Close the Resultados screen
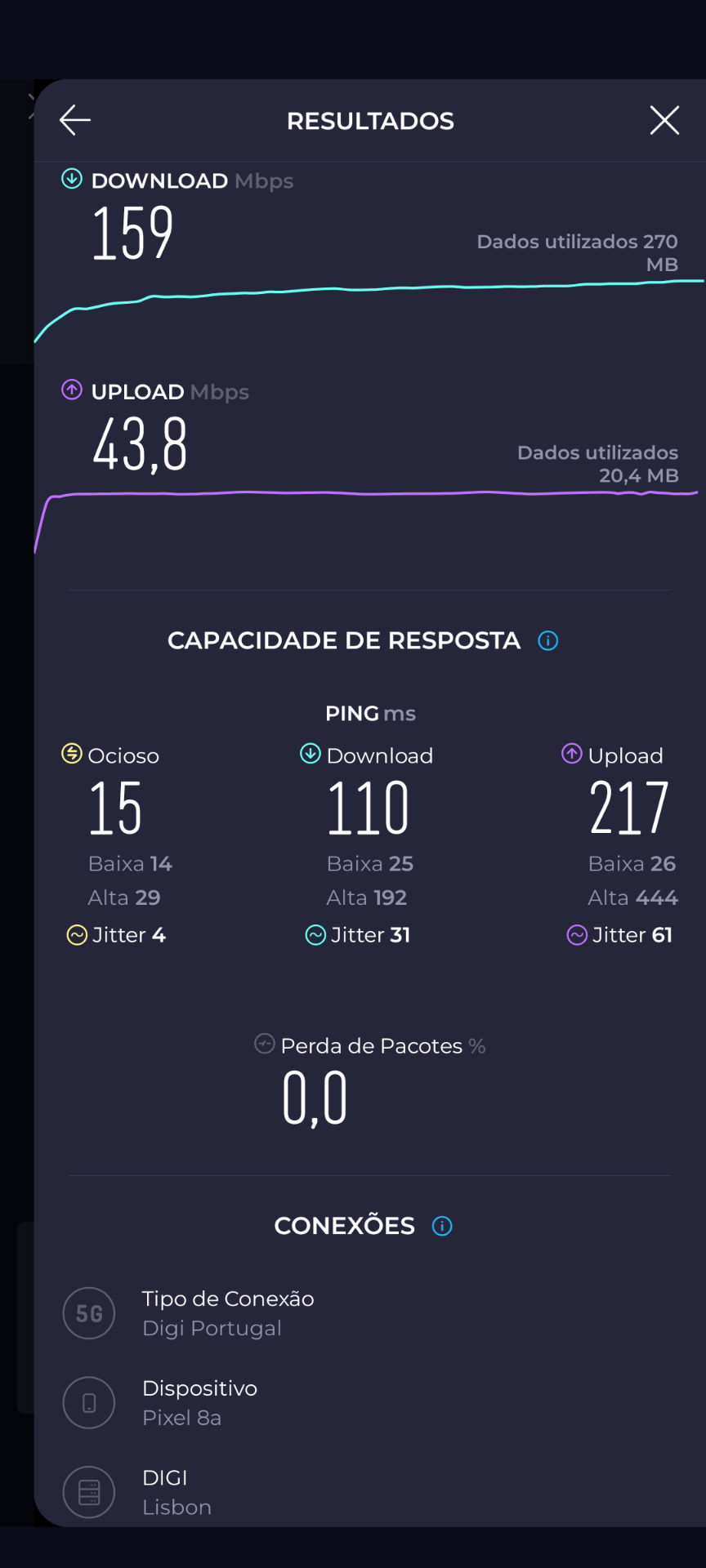Screen dimensions: 706x1568 tap(664, 120)
